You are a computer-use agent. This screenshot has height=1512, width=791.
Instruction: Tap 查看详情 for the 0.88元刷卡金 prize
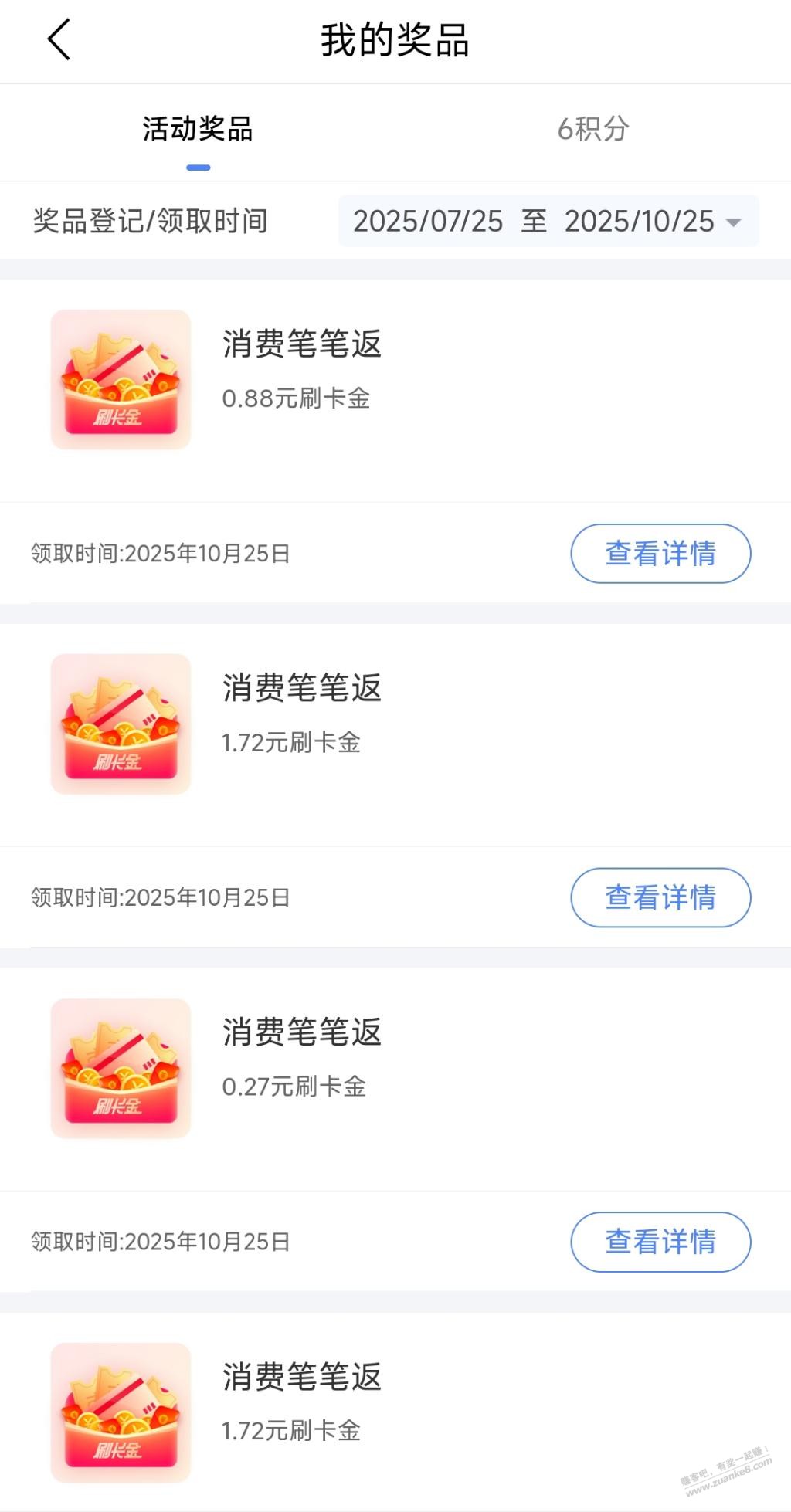pyautogui.click(x=660, y=554)
